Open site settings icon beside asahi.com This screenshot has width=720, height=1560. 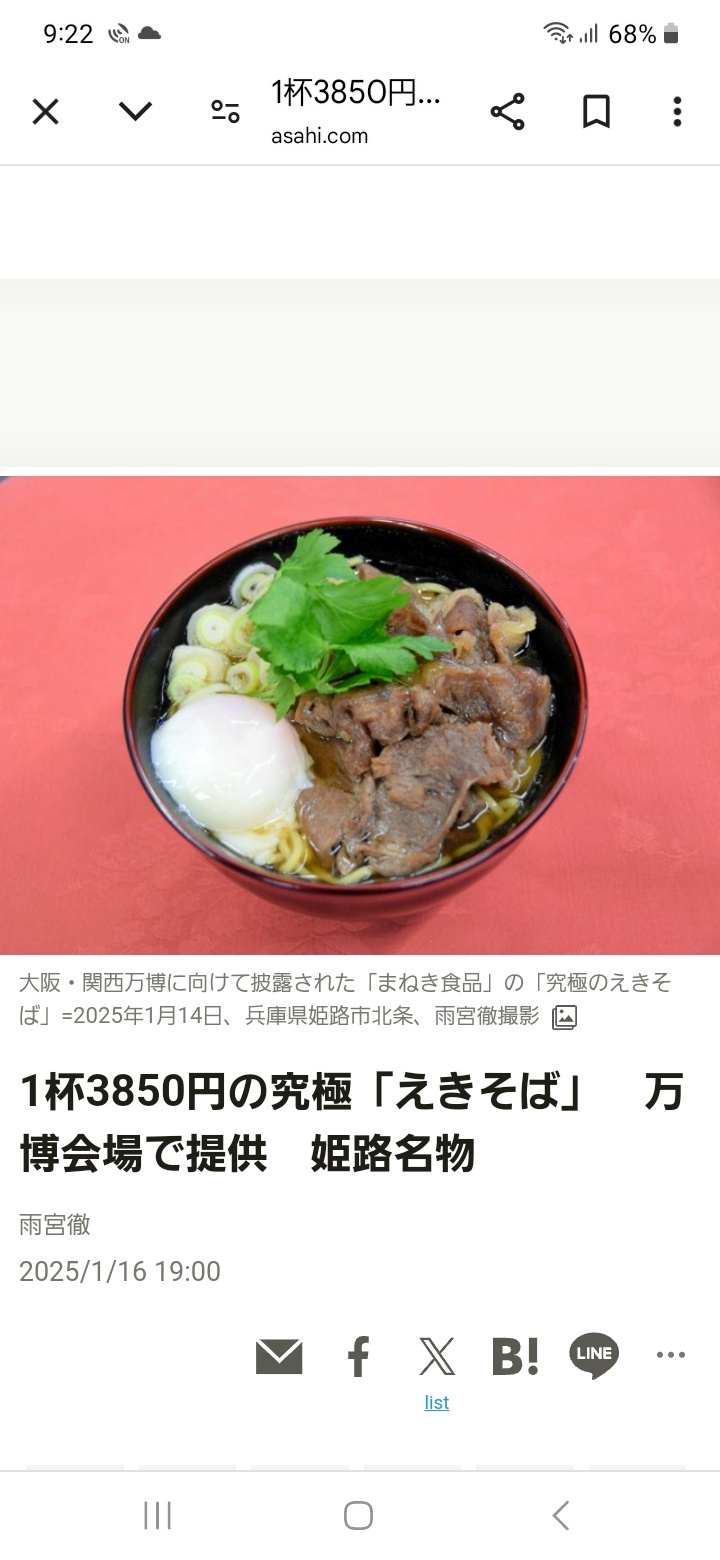tap(225, 112)
